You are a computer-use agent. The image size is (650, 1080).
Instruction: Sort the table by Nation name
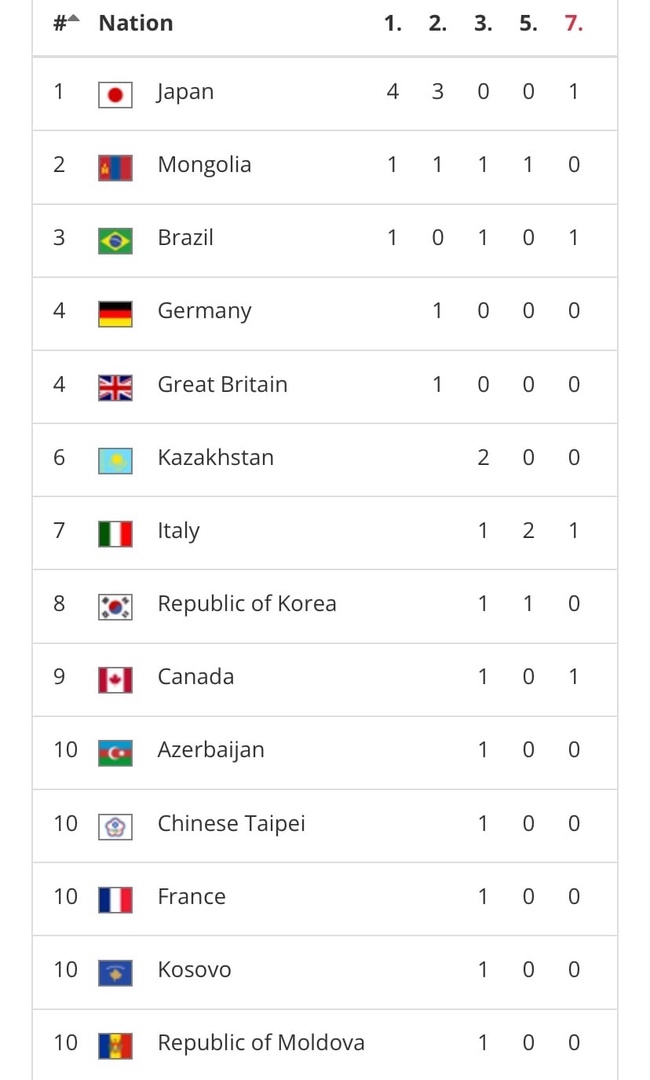(x=136, y=23)
